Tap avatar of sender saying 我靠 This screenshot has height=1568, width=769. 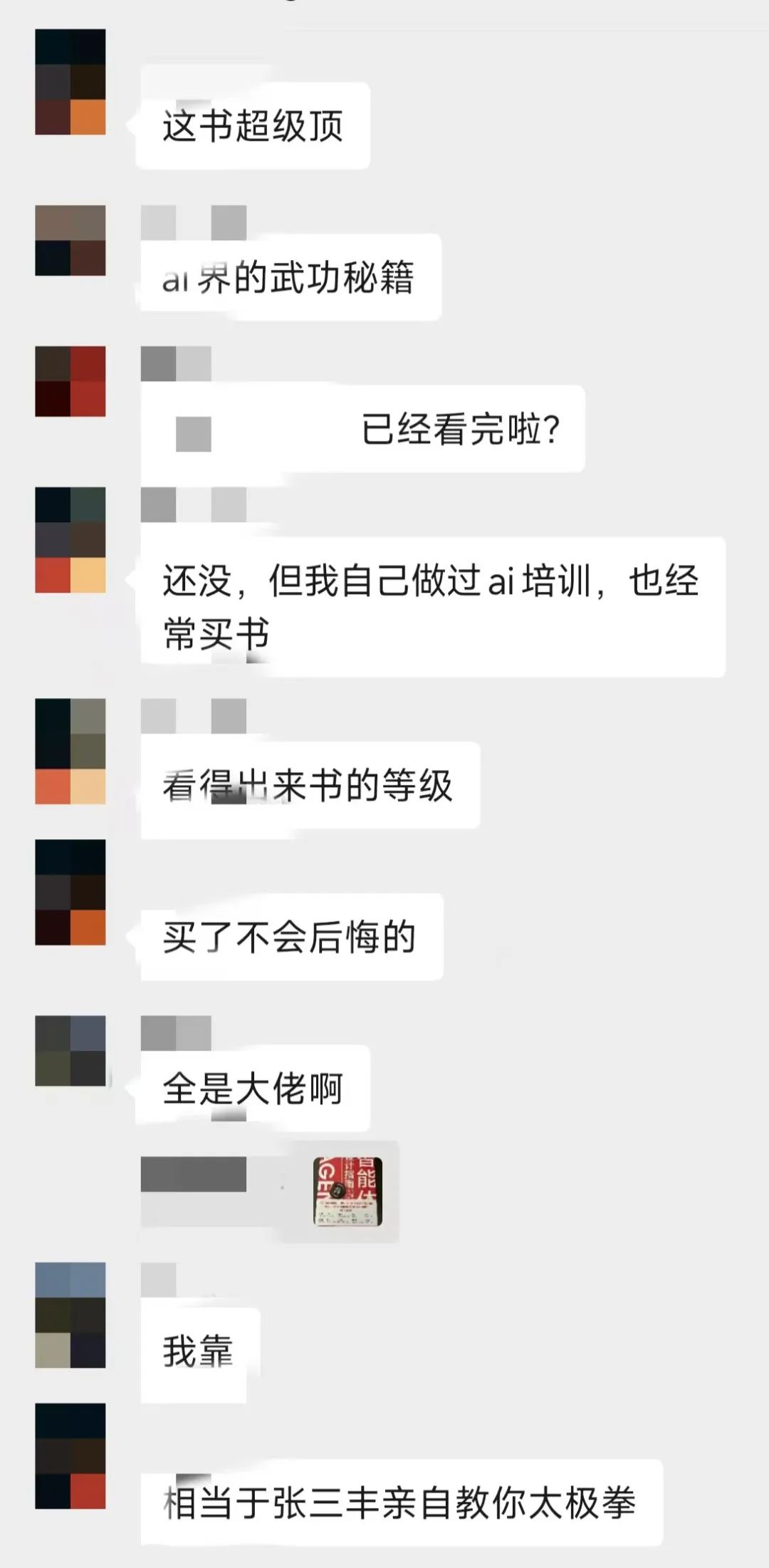pyautogui.click(x=70, y=1315)
